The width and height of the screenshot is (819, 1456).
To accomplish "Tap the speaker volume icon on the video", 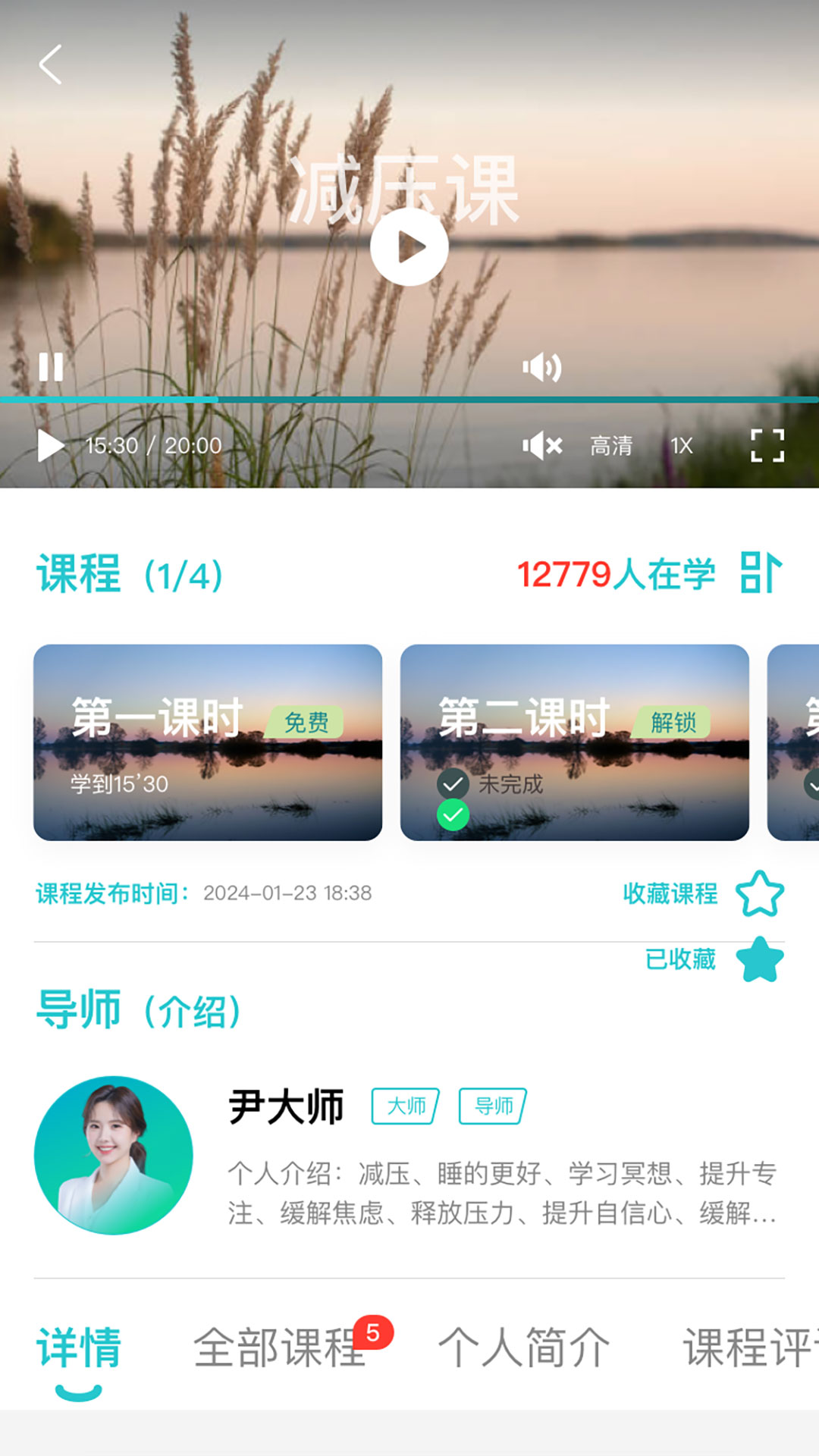I will pyautogui.click(x=543, y=367).
